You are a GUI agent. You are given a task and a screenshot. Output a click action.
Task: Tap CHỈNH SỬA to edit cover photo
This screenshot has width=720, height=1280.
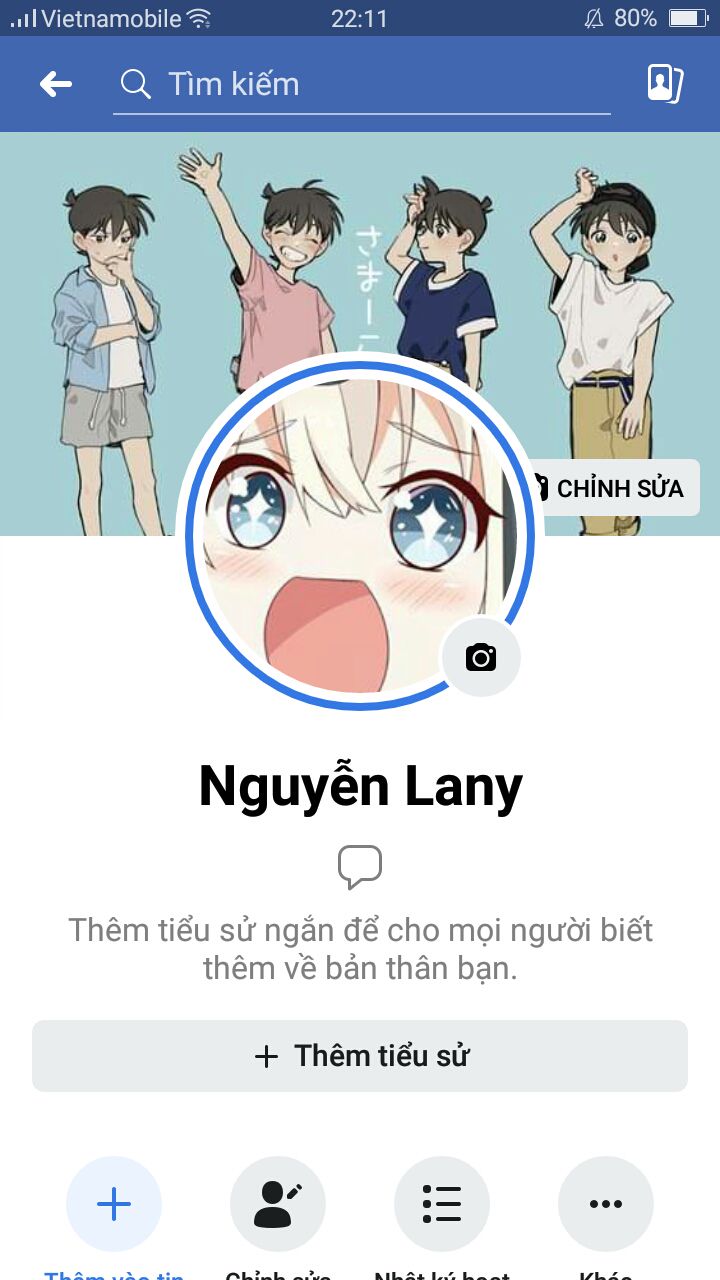612,488
